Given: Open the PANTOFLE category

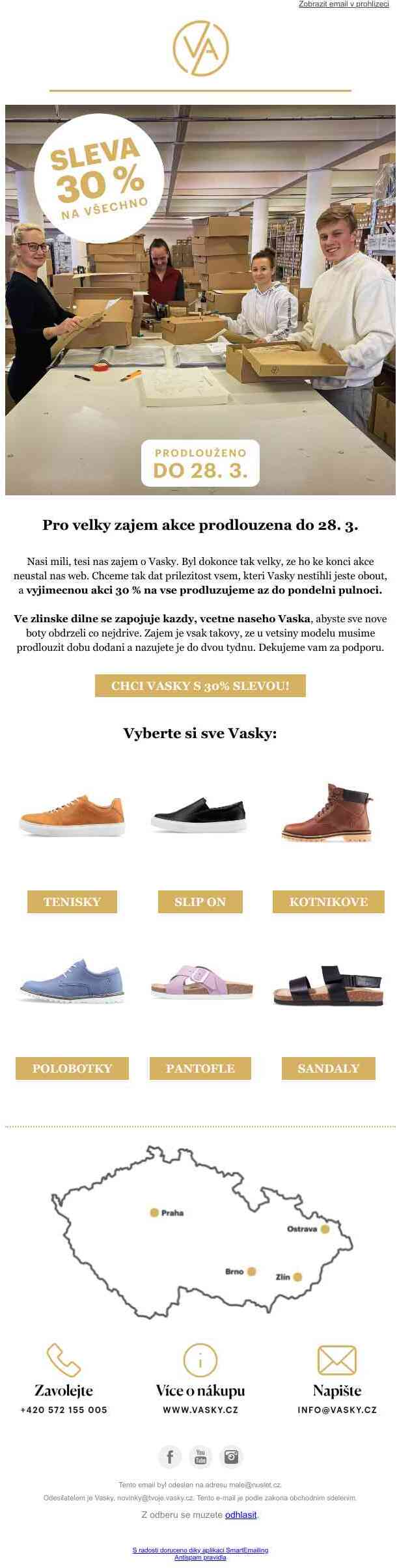Looking at the screenshot, I should 200,1068.
